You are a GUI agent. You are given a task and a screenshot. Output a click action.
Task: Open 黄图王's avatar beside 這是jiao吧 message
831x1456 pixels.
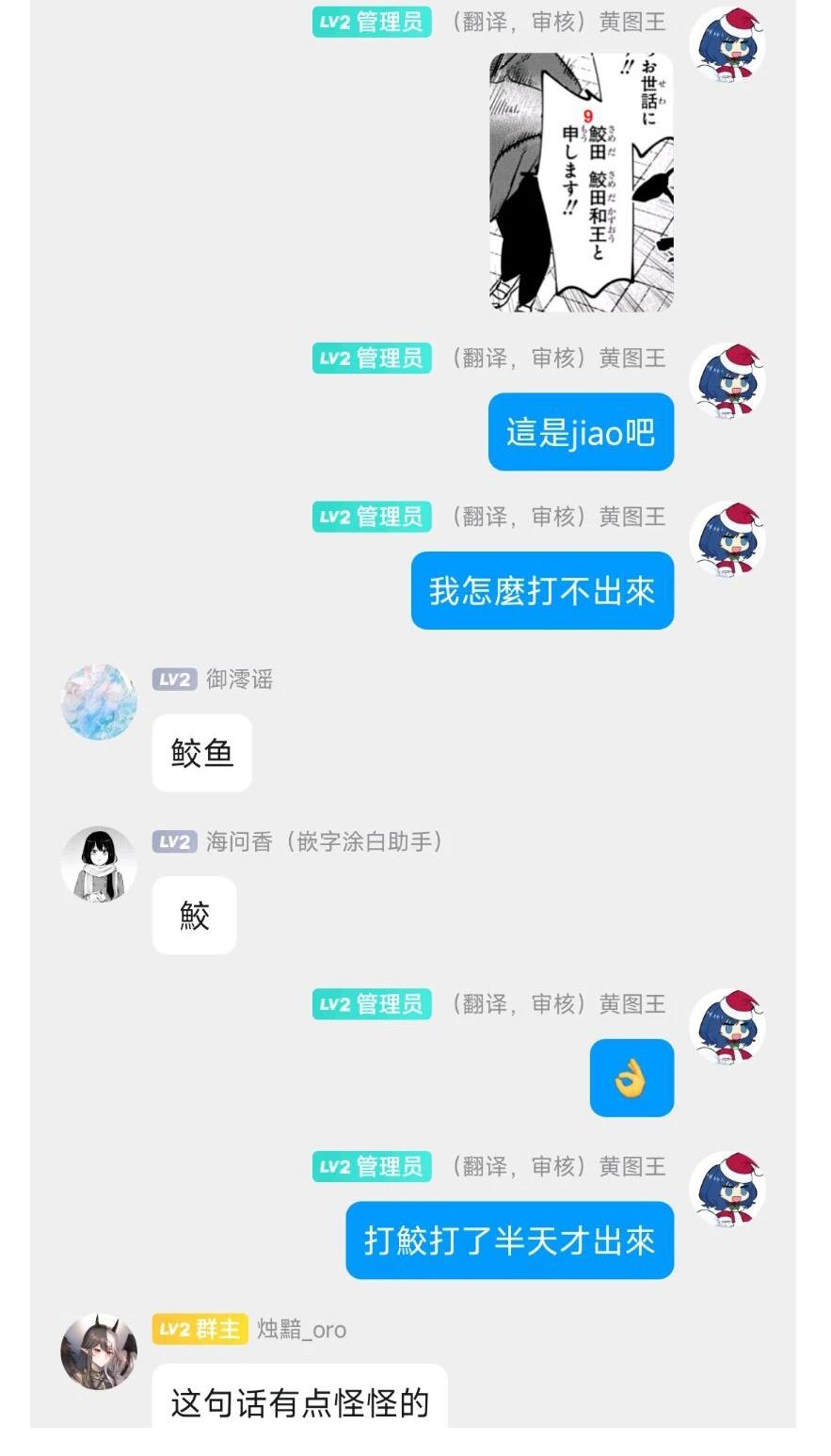pyautogui.click(x=727, y=380)
